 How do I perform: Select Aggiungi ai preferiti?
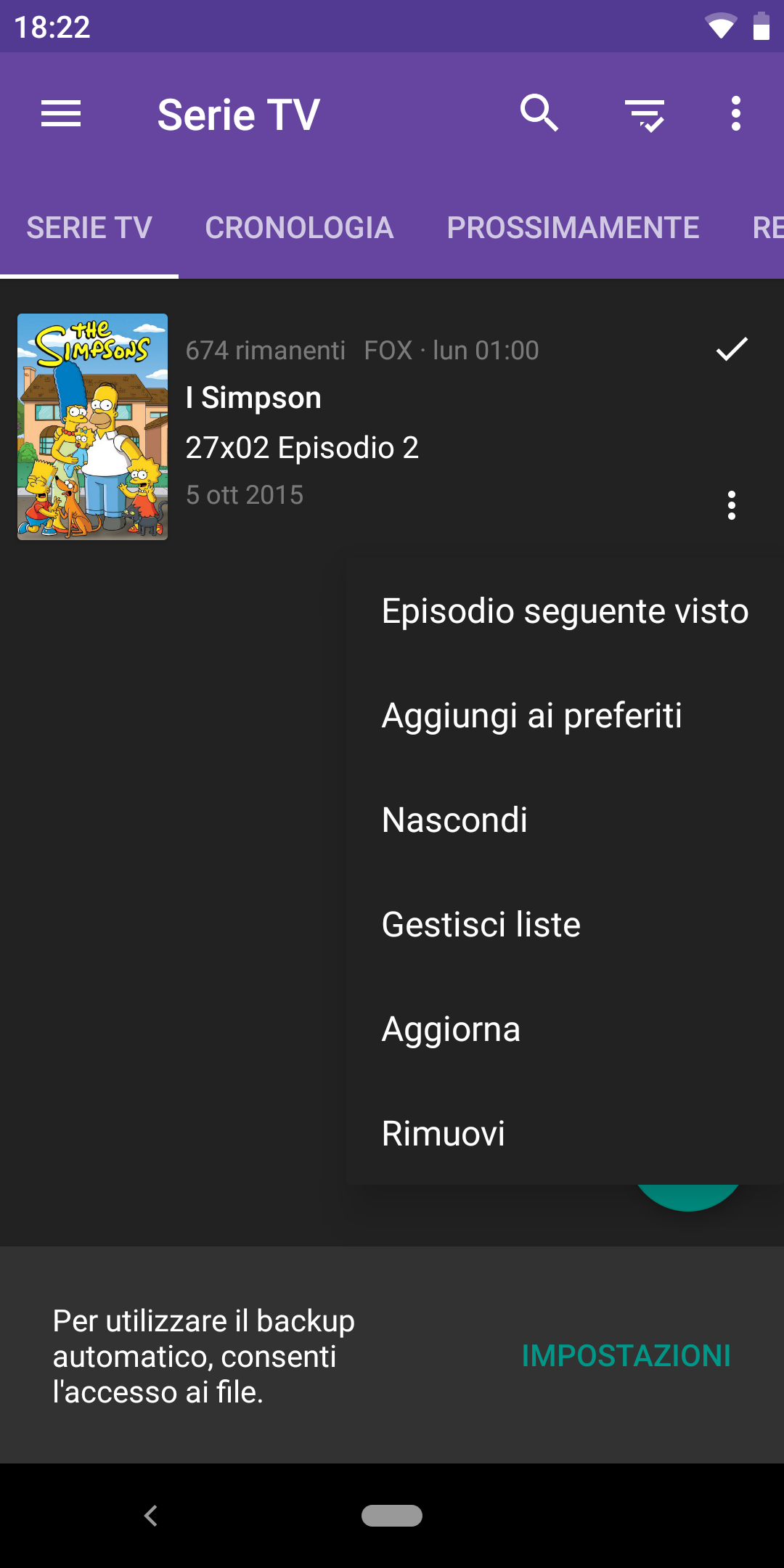tap(531, 716)
